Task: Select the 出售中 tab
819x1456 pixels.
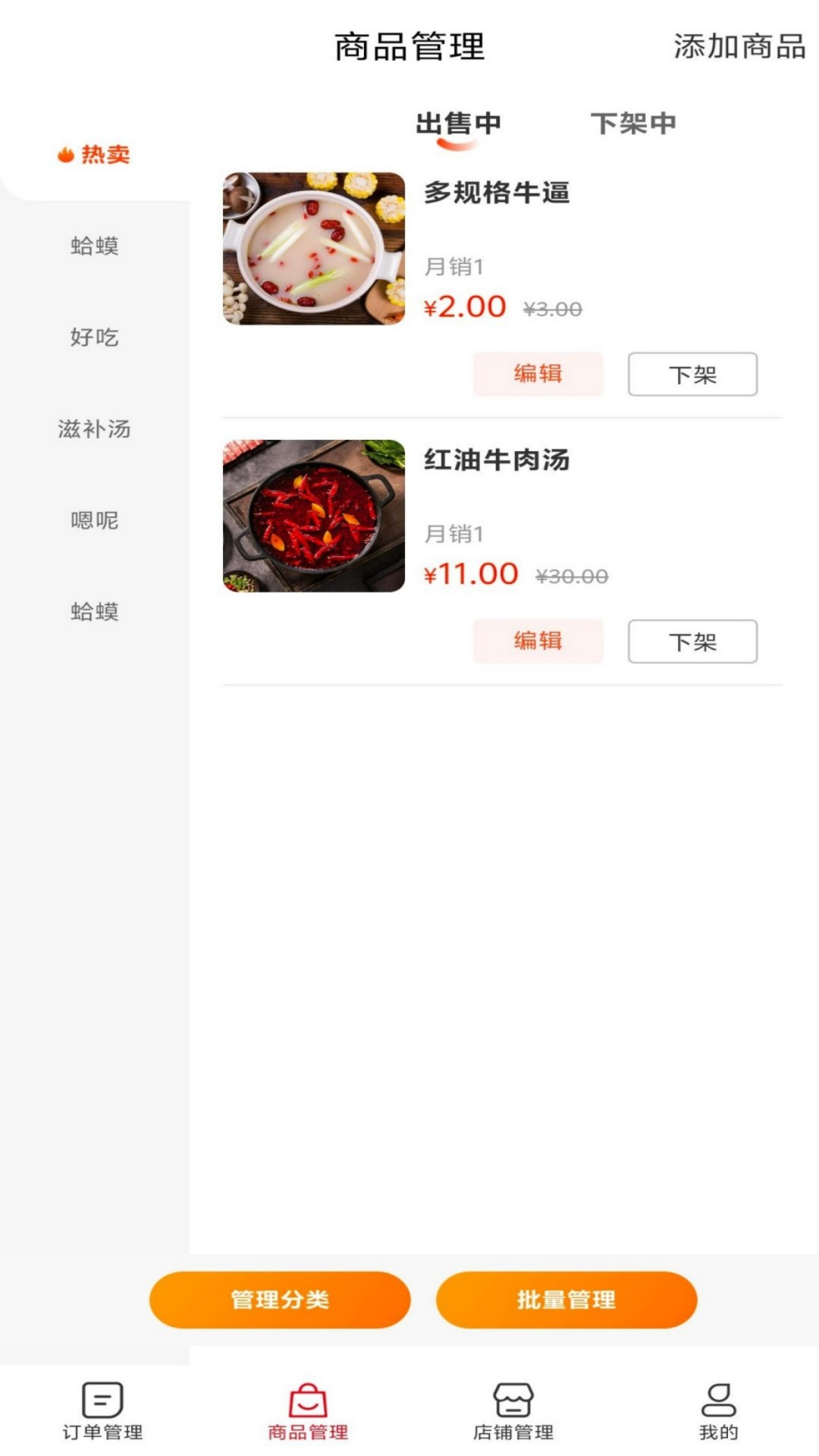Action: (458, 124)
